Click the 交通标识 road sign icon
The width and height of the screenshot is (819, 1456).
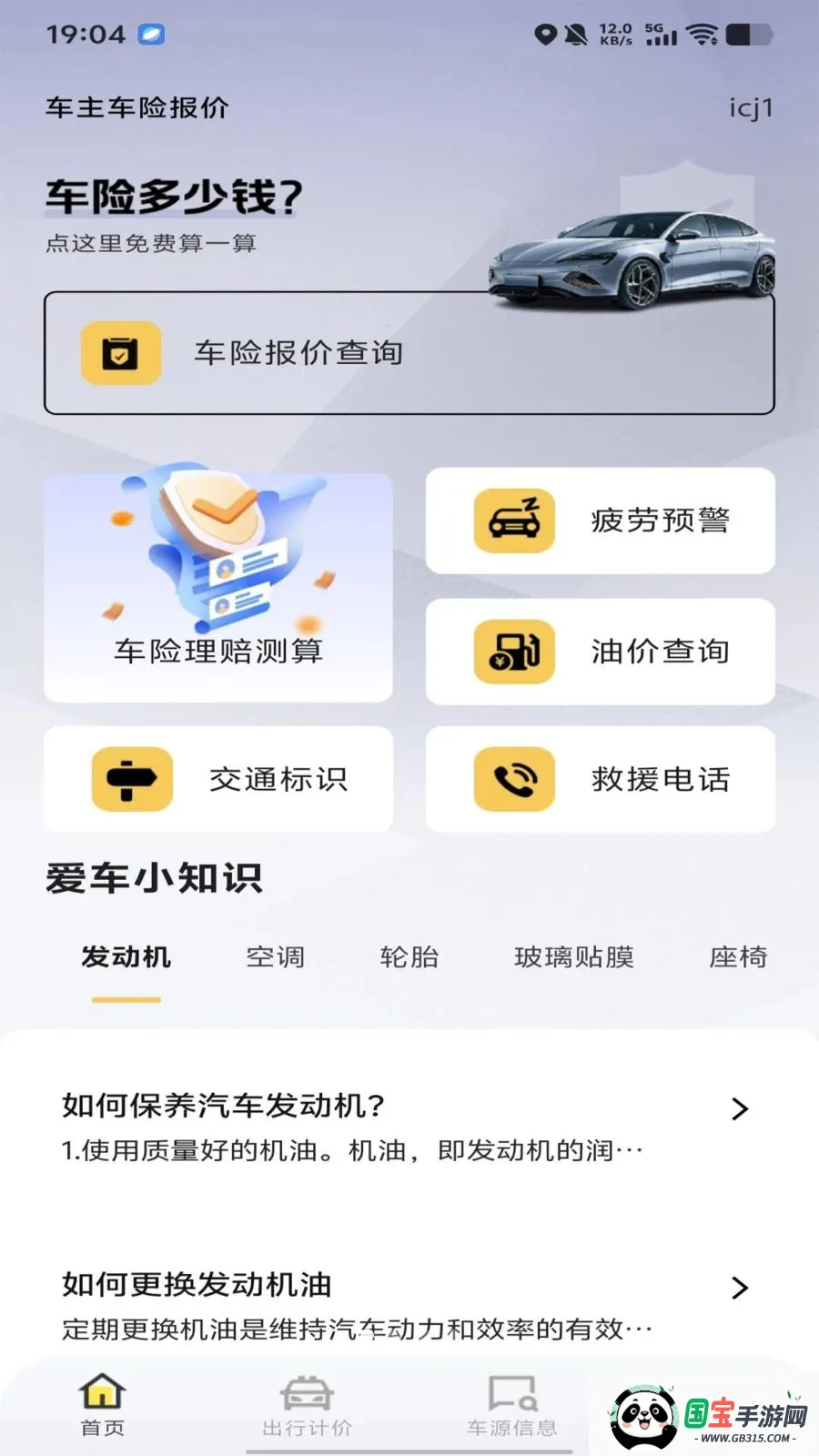tap(130, 779)
